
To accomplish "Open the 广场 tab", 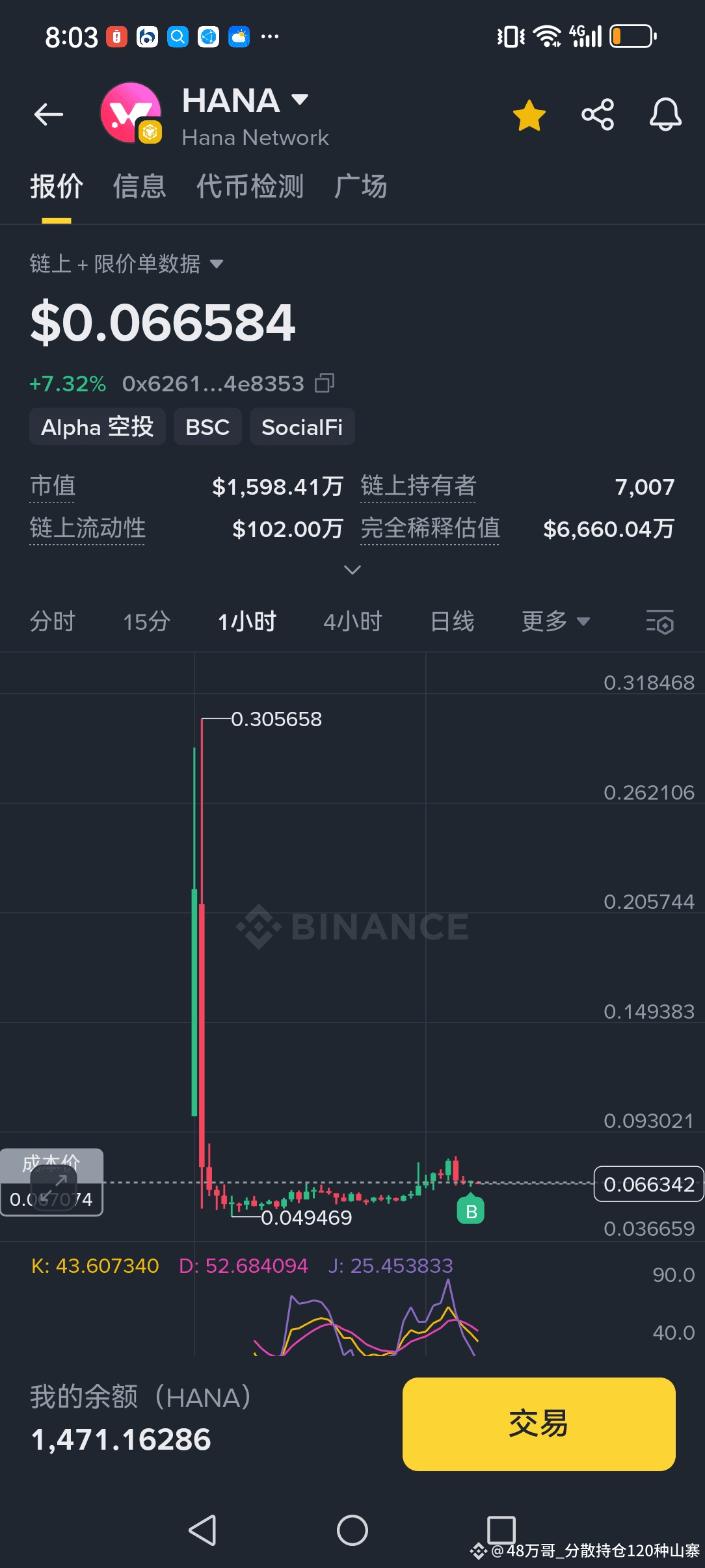I will click(x=360, y=187).
